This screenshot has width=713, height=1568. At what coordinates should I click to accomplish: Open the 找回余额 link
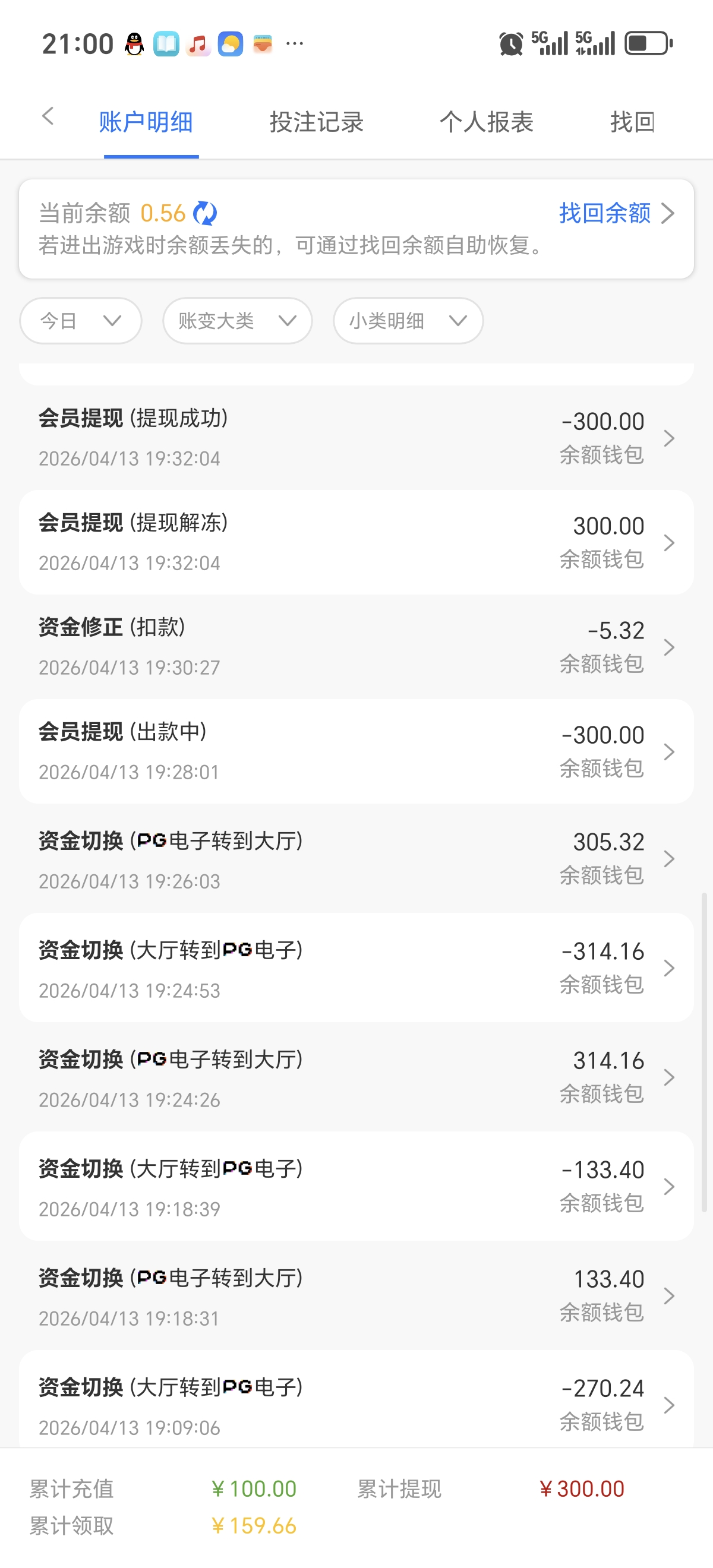(616, 214)
